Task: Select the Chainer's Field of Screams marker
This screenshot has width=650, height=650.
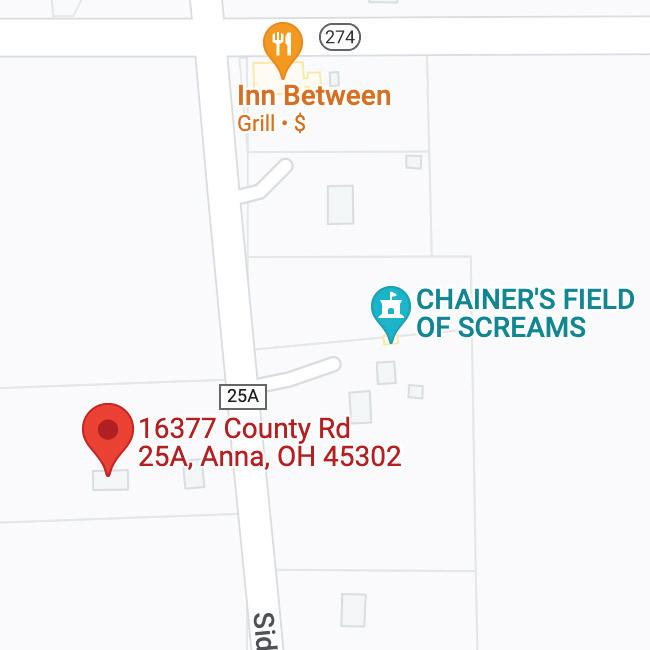Action: pyautogui.click(x=390, y=308)
